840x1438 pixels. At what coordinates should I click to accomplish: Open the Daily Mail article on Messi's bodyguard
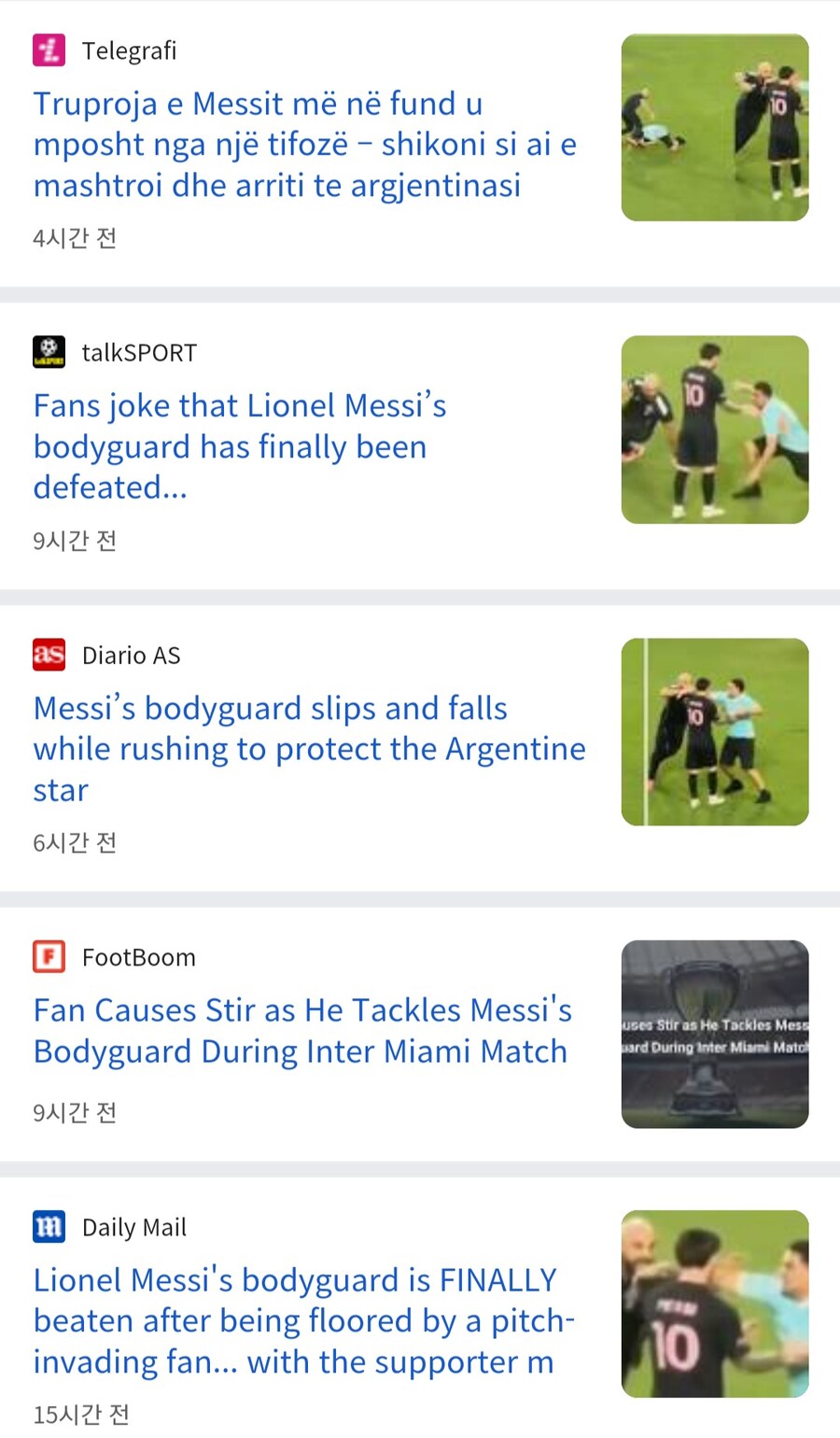pyautogui.click(x=303, y=1320)
